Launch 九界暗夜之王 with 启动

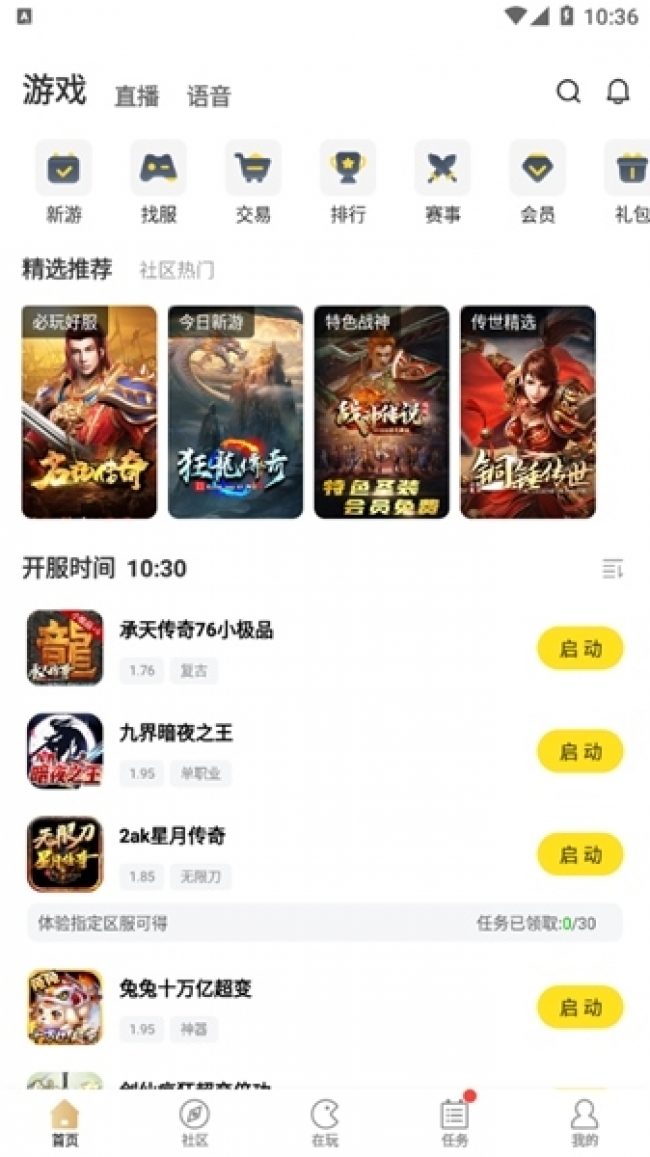(580, 751)
